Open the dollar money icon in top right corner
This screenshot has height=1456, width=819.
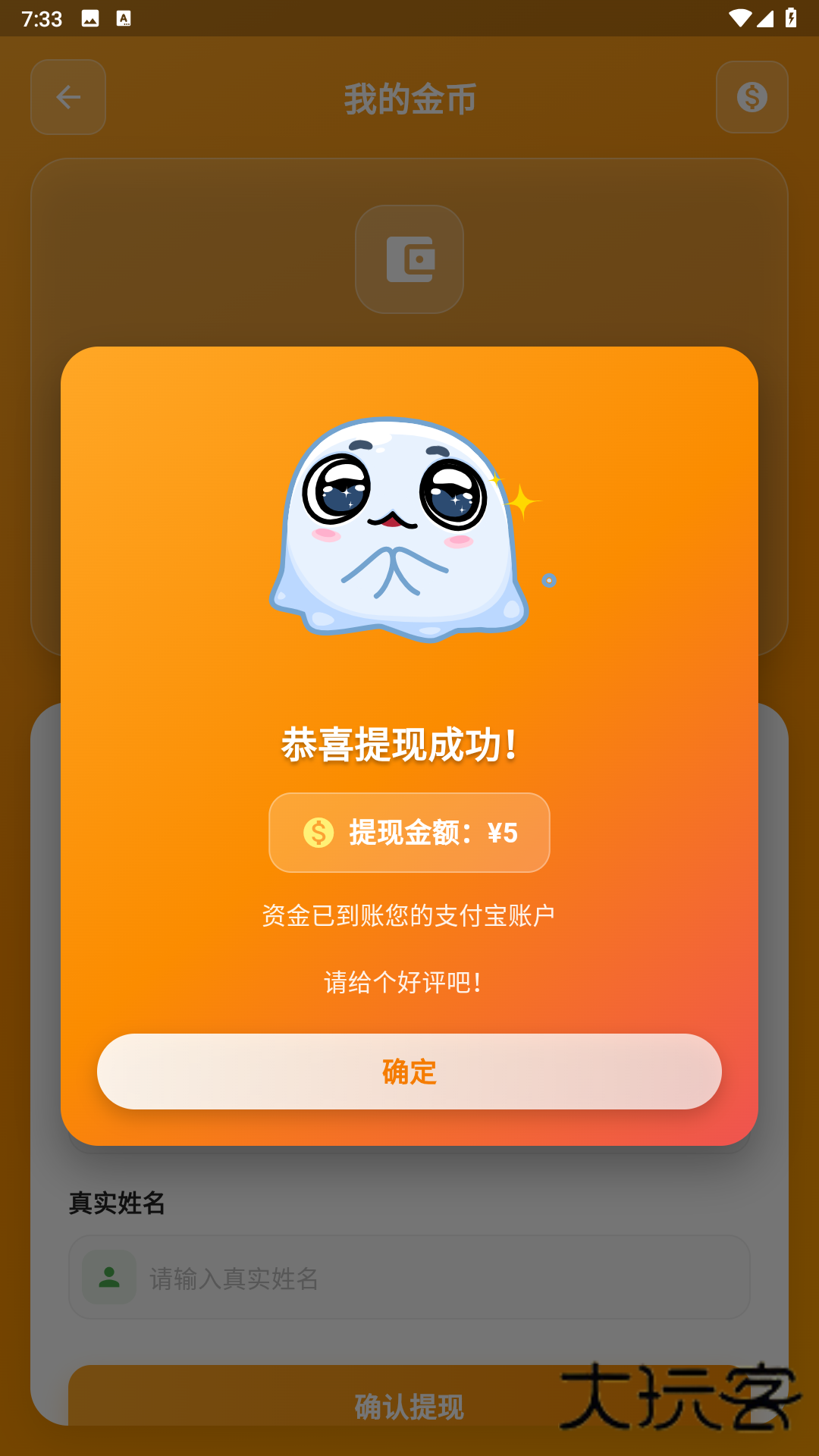751,97
